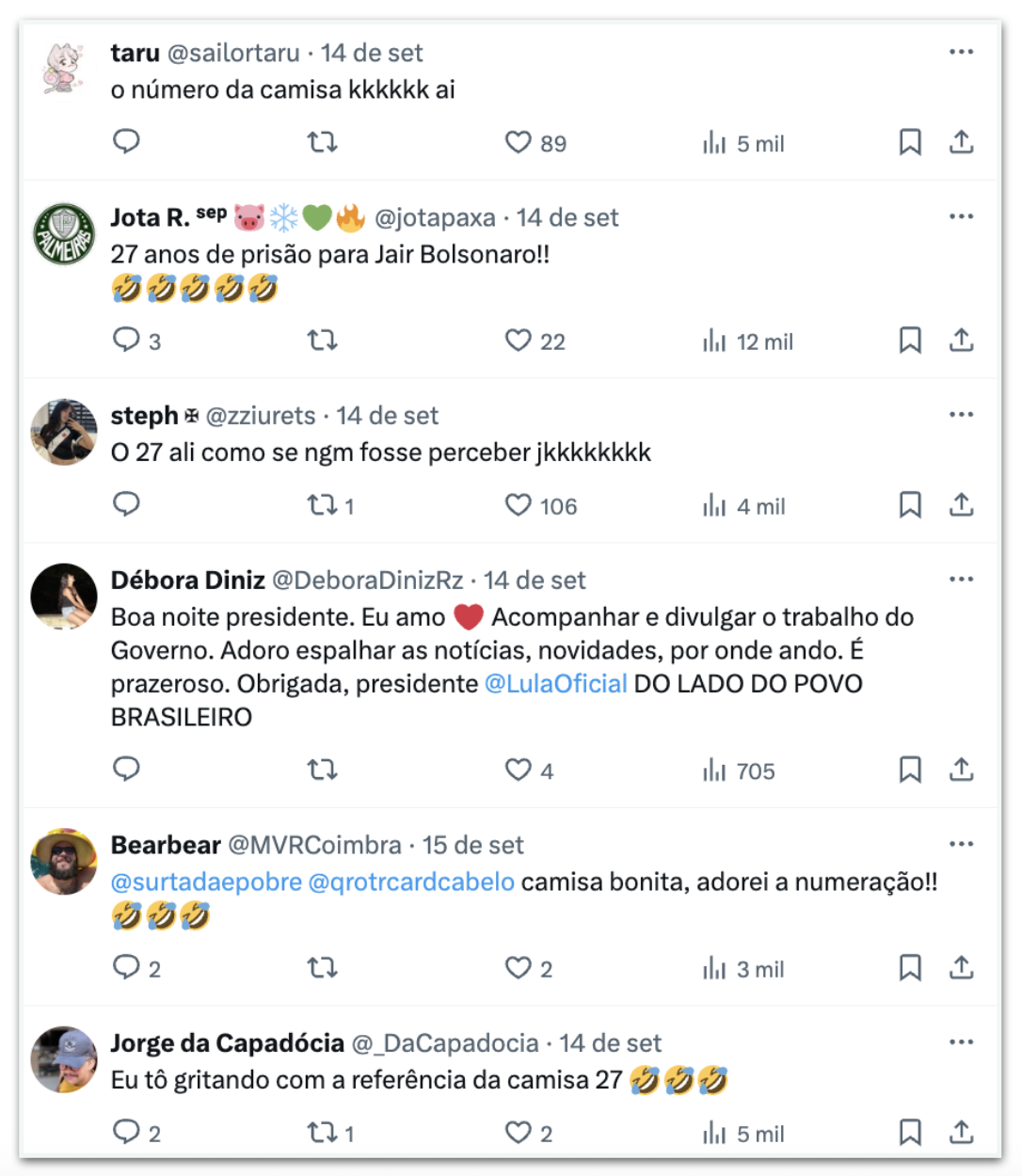Bookmark Jota R.'s post
Image resolution: width=1022 pixels, height=1176 pixels.
tap(909, 341)
